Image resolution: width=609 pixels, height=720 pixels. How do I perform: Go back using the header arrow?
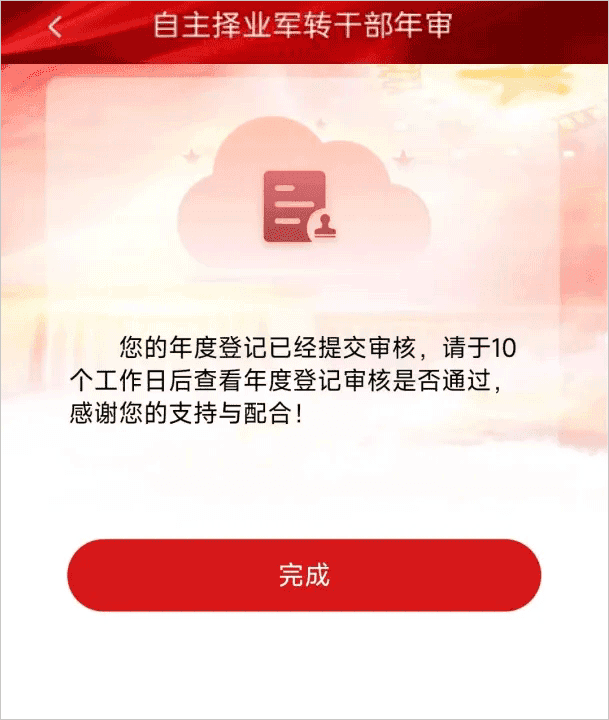(x=55, y=27)
